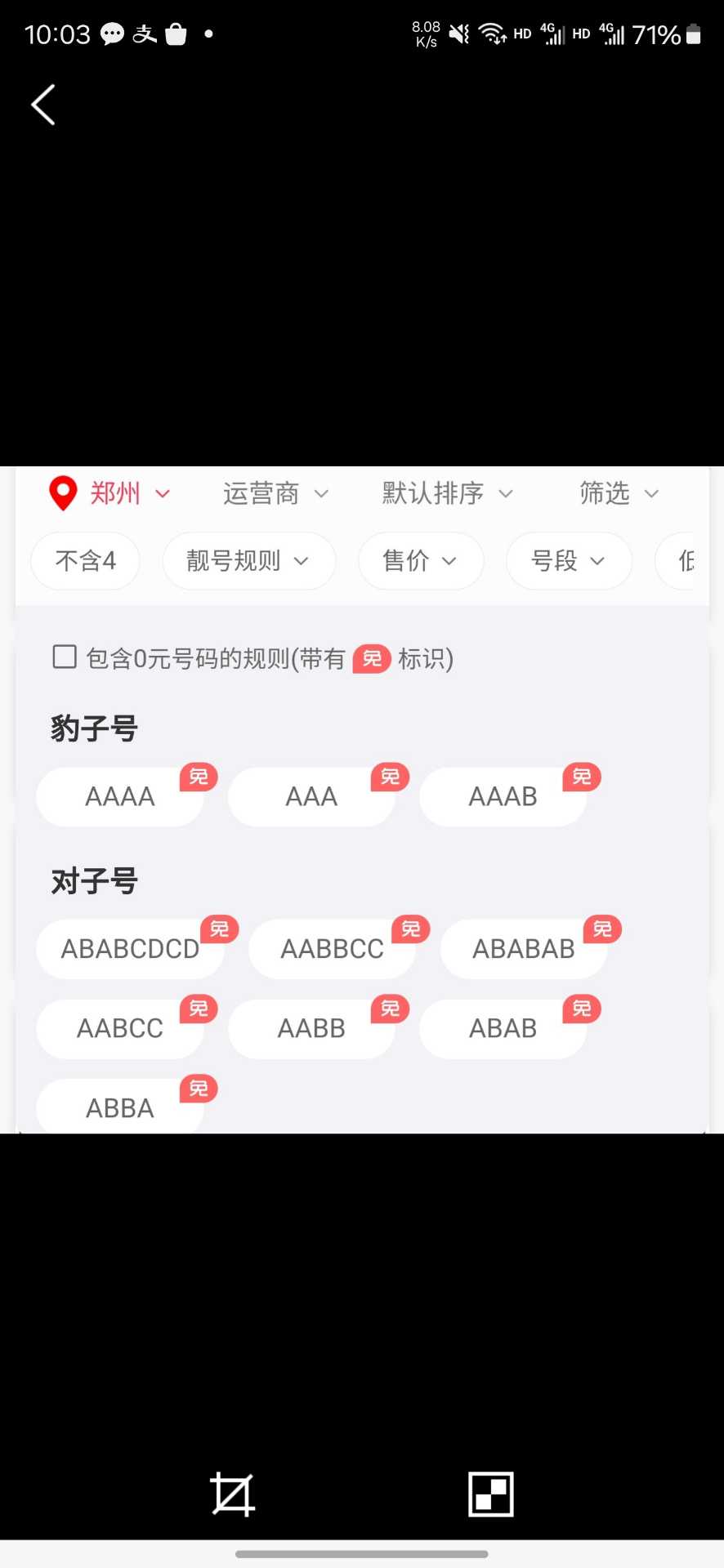Select the mosaic blur tool

point(490,1494)
